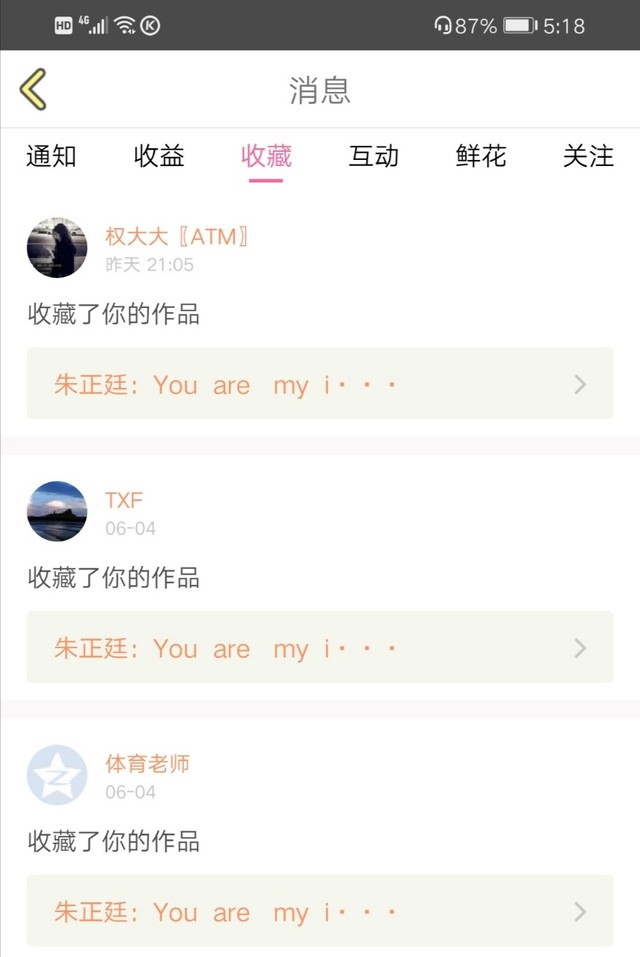Open the work collected by 体育老师

(319, 911)
